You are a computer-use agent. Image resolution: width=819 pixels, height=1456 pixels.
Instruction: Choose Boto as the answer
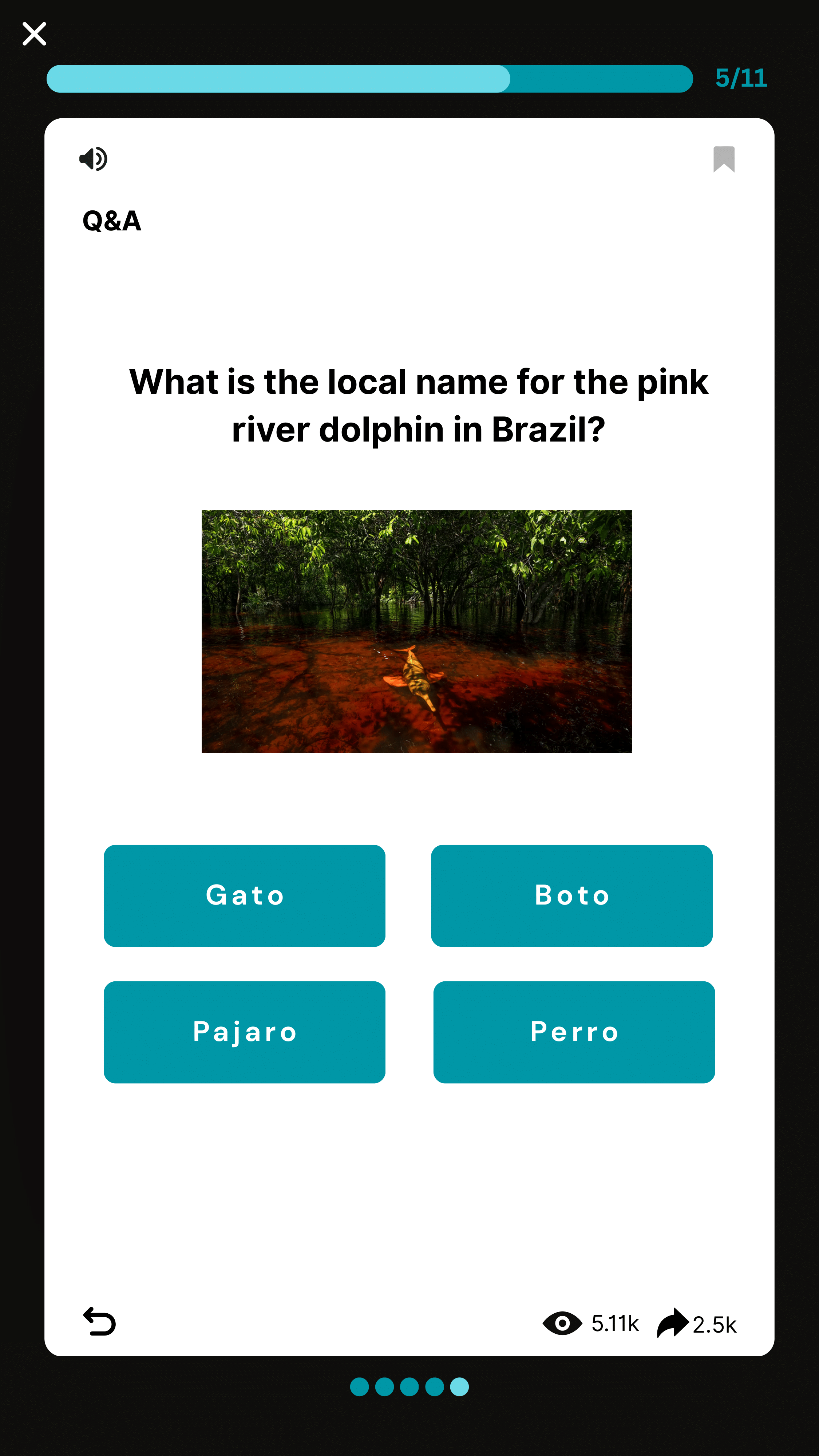point(571,895)
